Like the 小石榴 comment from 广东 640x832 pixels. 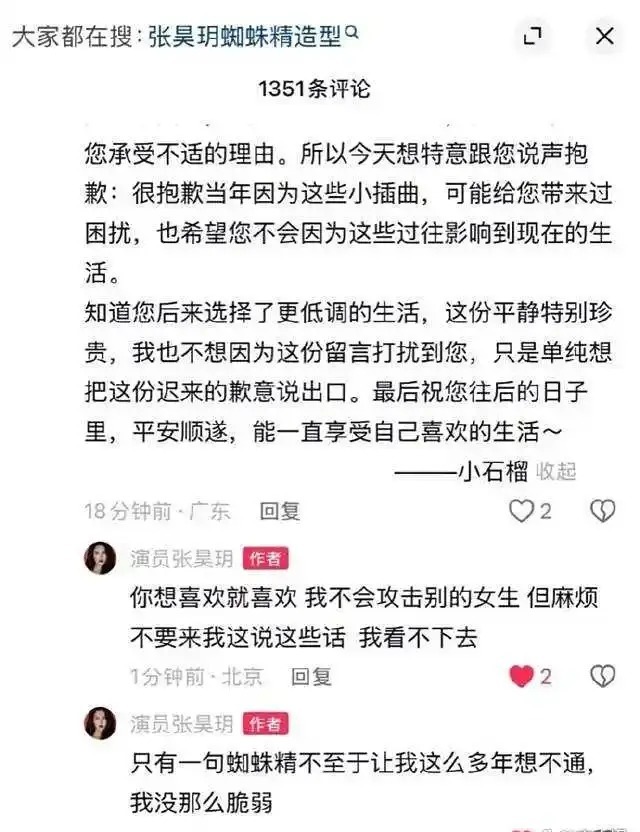521,511
